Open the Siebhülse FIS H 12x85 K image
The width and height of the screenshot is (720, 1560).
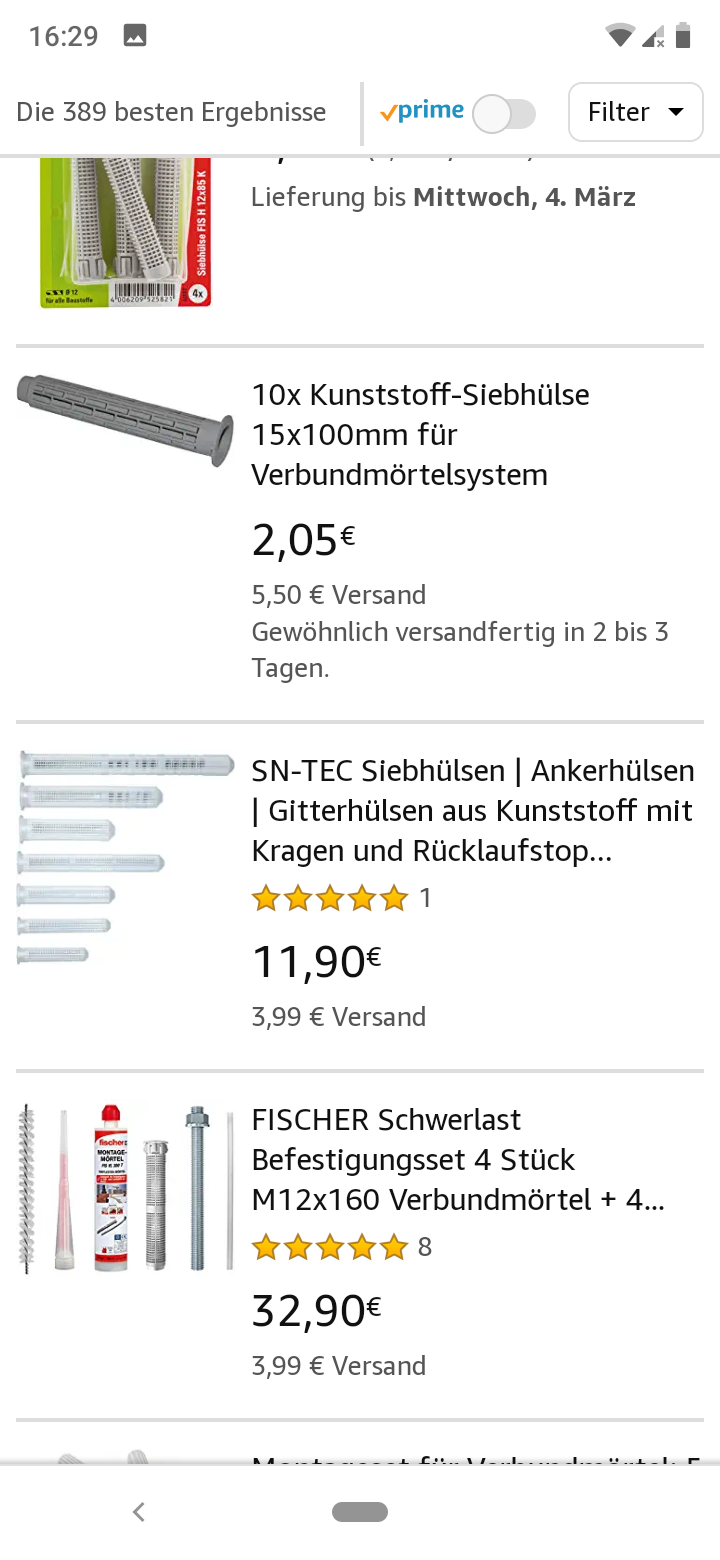pos(125,233)
